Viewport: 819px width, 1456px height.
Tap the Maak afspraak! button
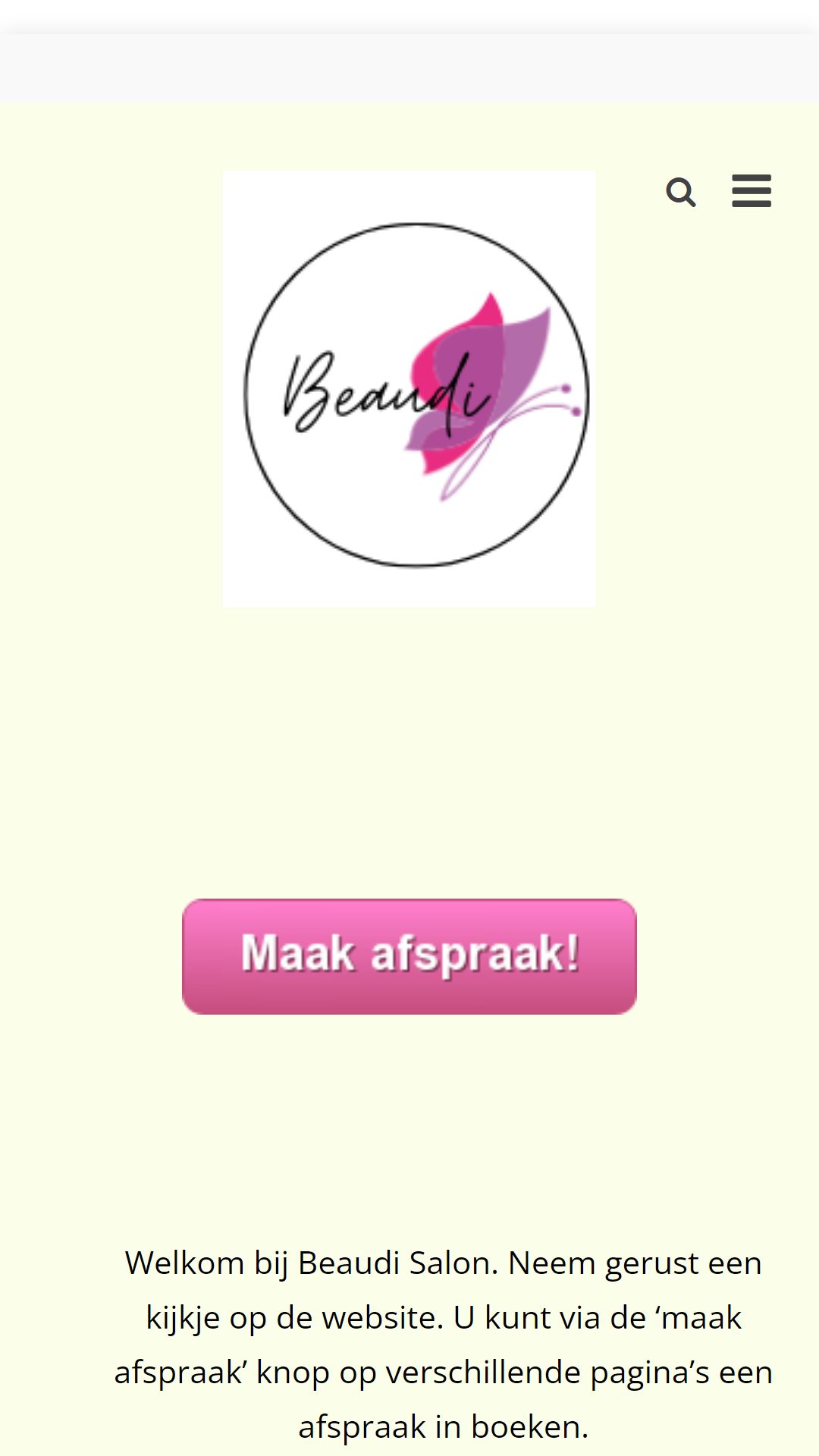point(409,956)
